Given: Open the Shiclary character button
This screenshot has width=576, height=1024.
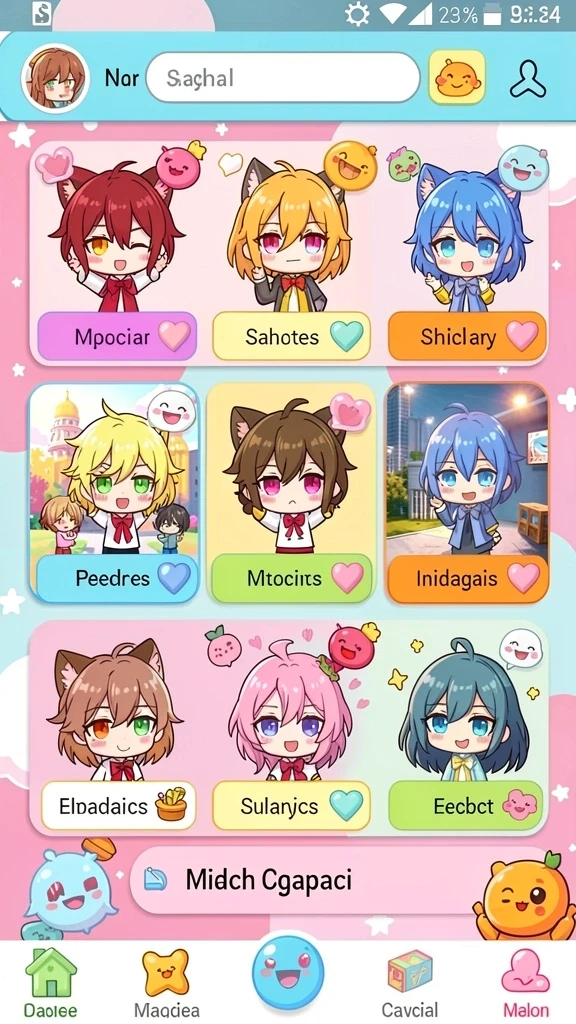Looking at the screenshot, I should (x=467, y=336).
